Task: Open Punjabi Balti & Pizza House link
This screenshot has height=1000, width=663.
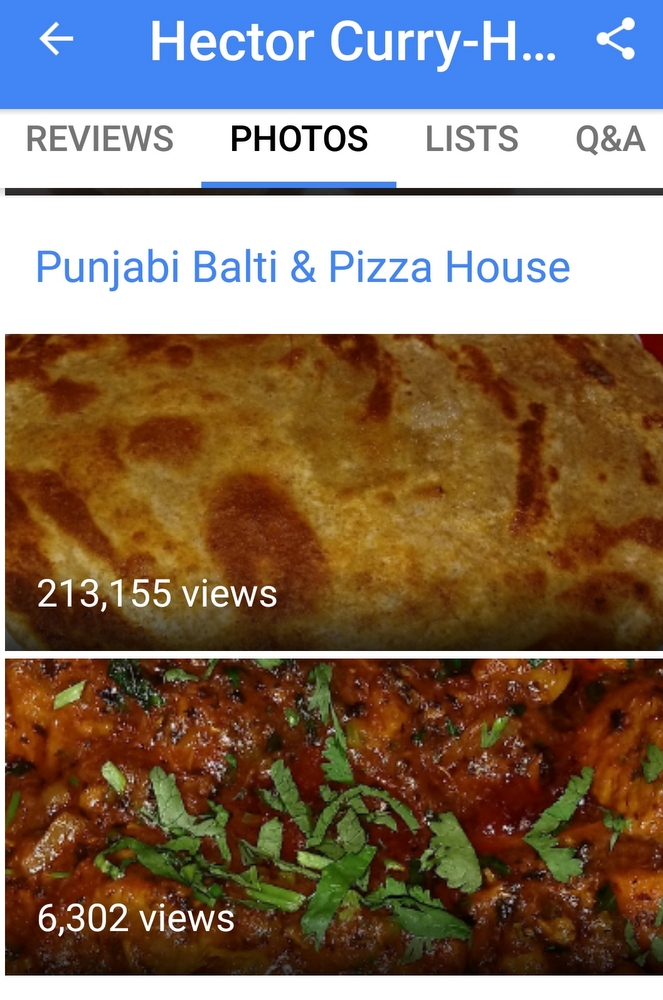Action: point(303,267)
